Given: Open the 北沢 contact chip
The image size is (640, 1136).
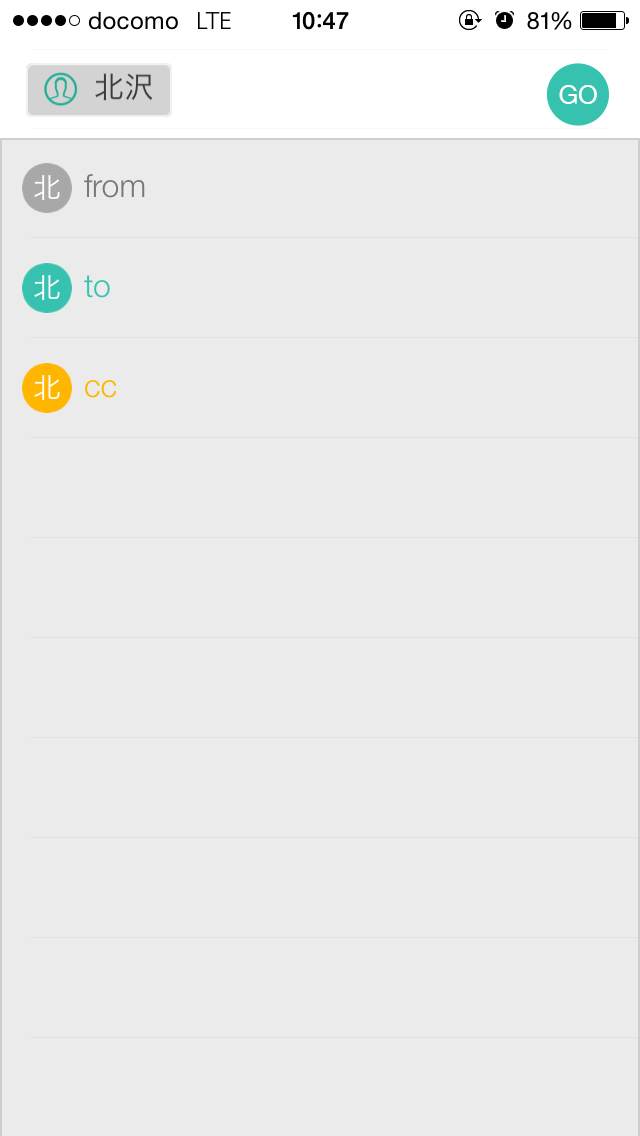Looking at the screenshot, I should click(x=99, y=90).
